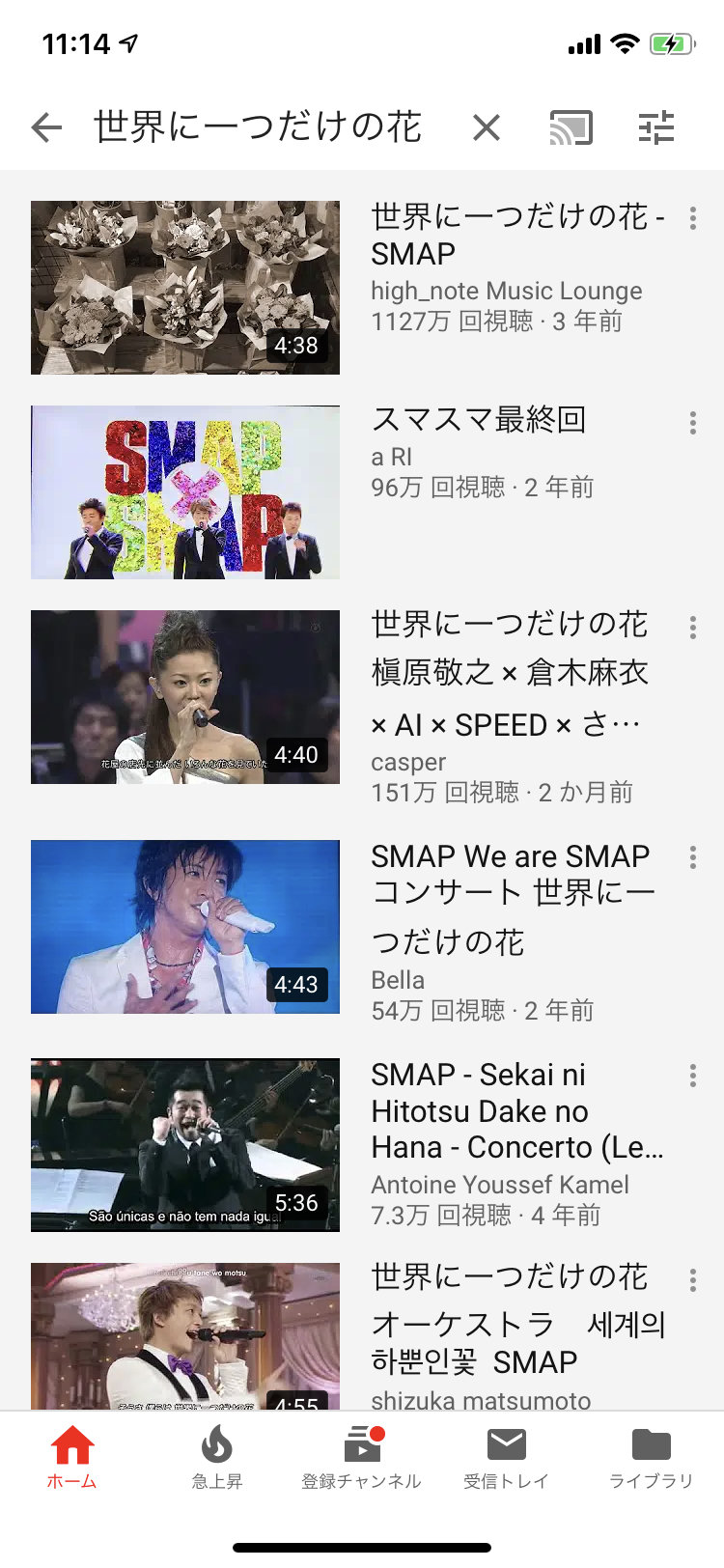724x1568 pixels.
Task: Open search filter options
Action: (656, 127)
